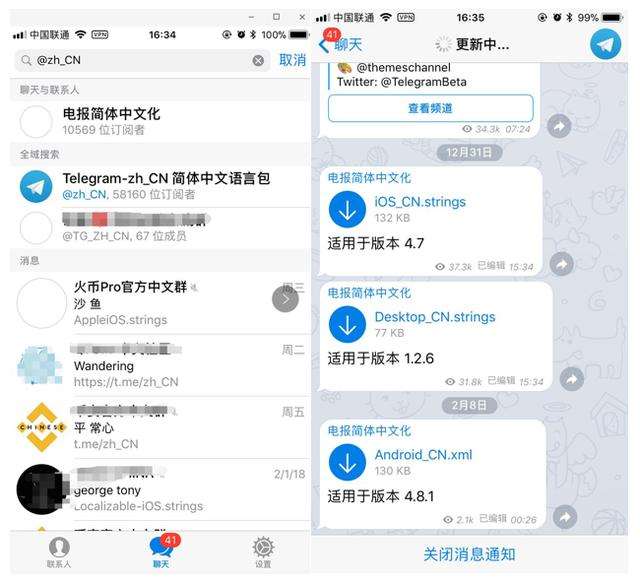Open channel profile avatar
640x582 pixels.
(x=605, y=44)
